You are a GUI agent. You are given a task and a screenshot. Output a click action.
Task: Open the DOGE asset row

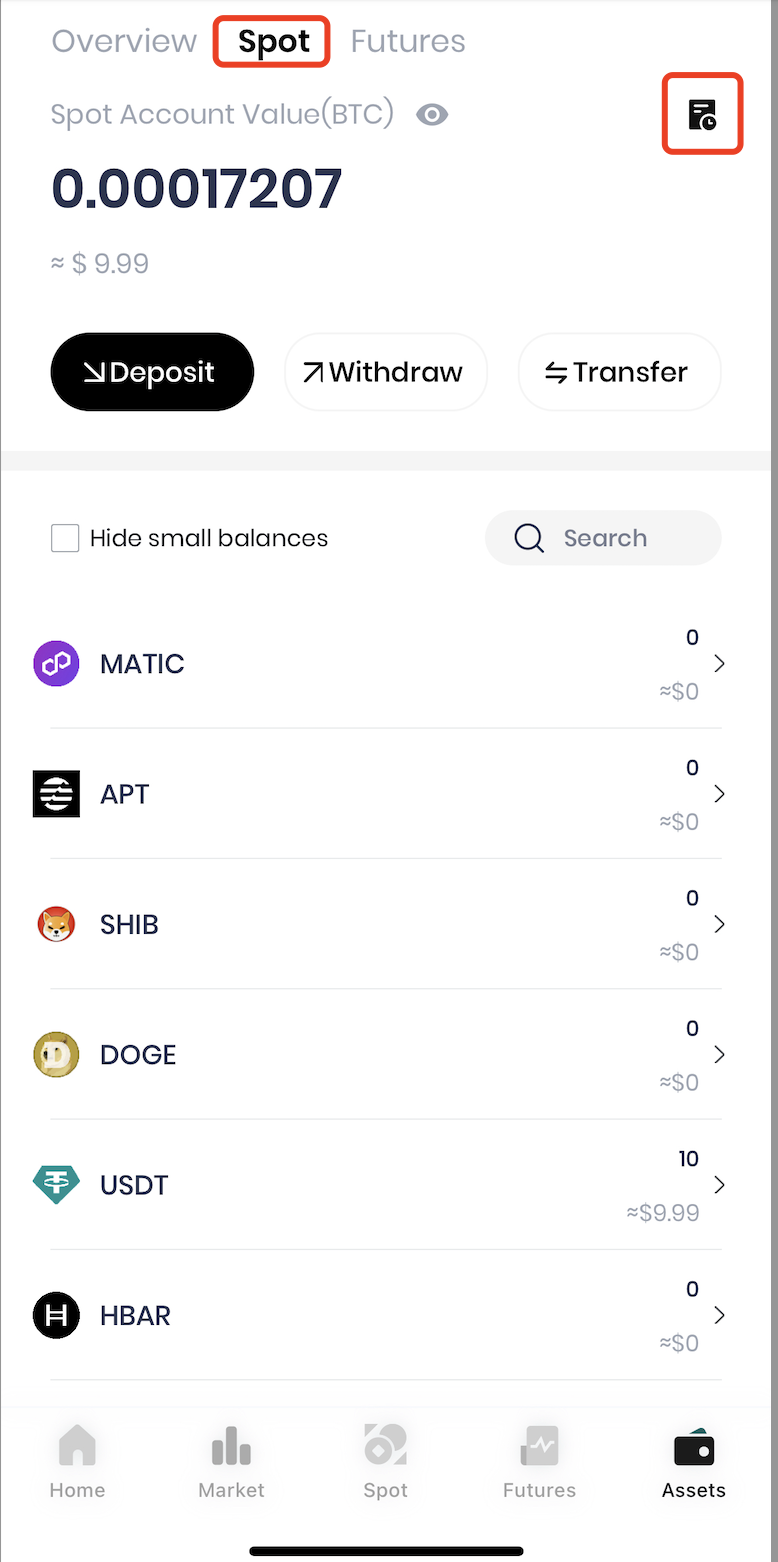[380, 1055]
